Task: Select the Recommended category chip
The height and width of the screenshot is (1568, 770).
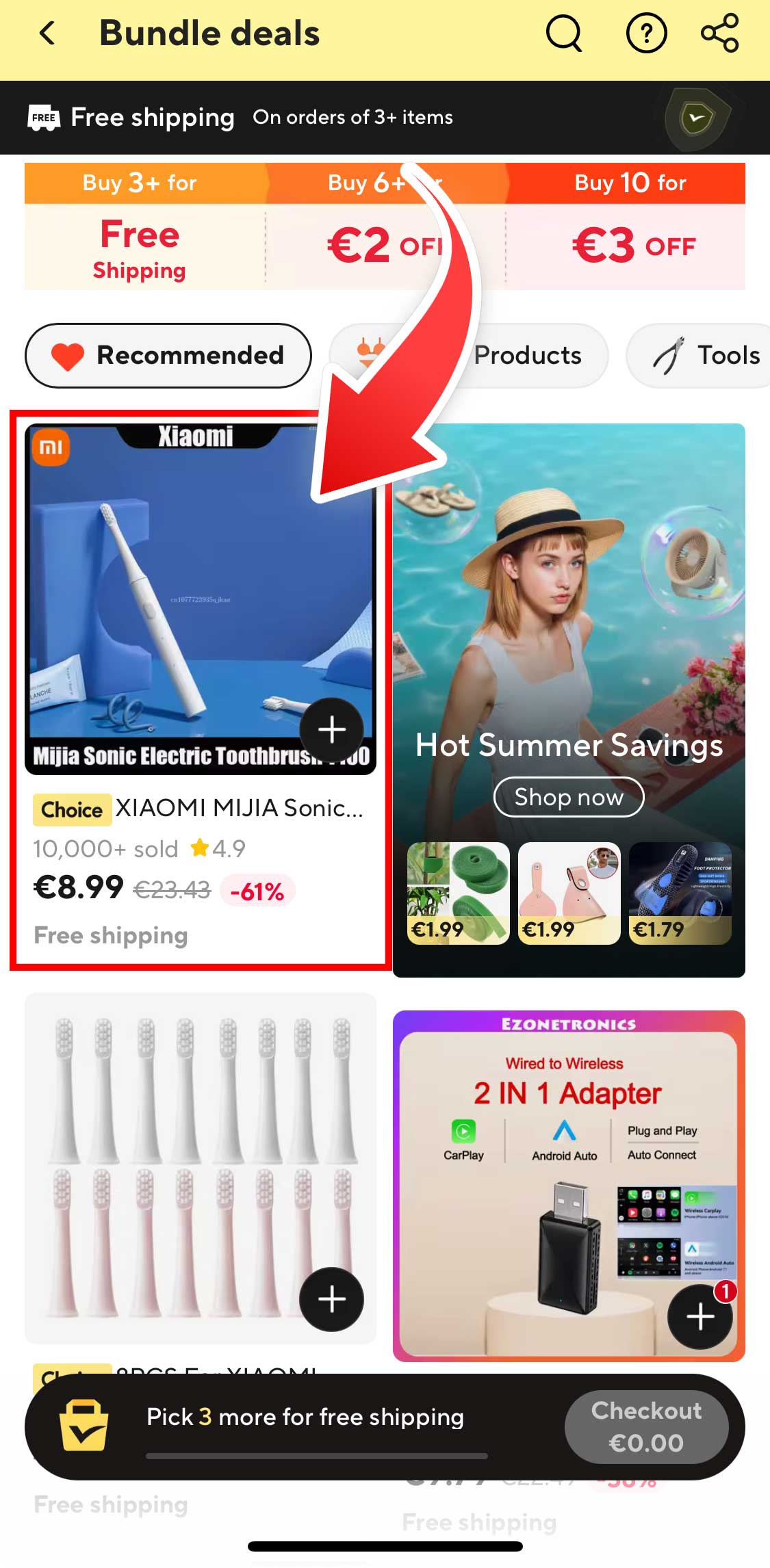Action: tap(168, 355)
